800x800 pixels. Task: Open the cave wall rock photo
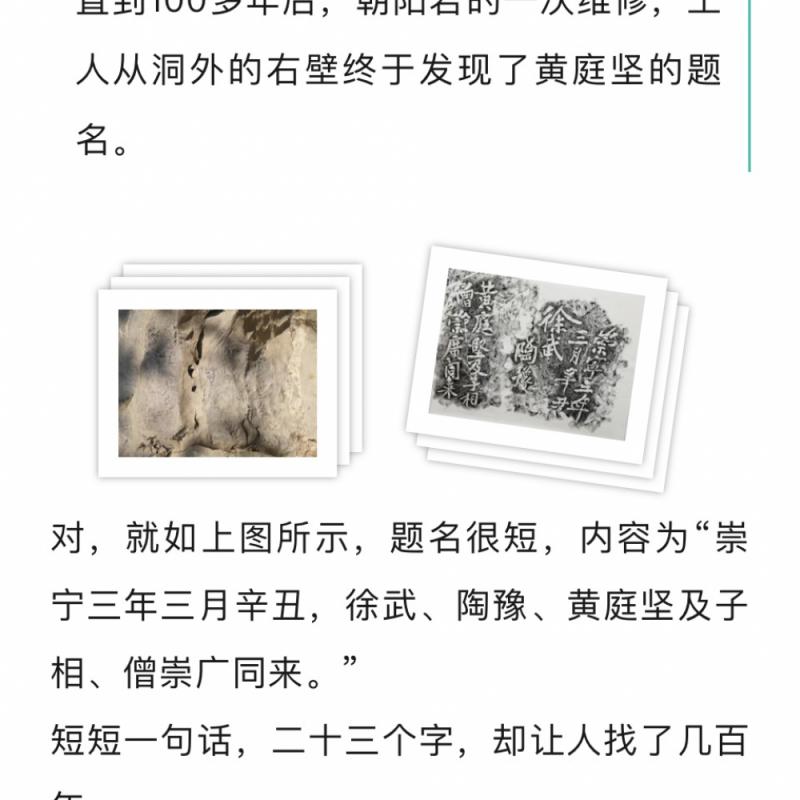point(217,383)
